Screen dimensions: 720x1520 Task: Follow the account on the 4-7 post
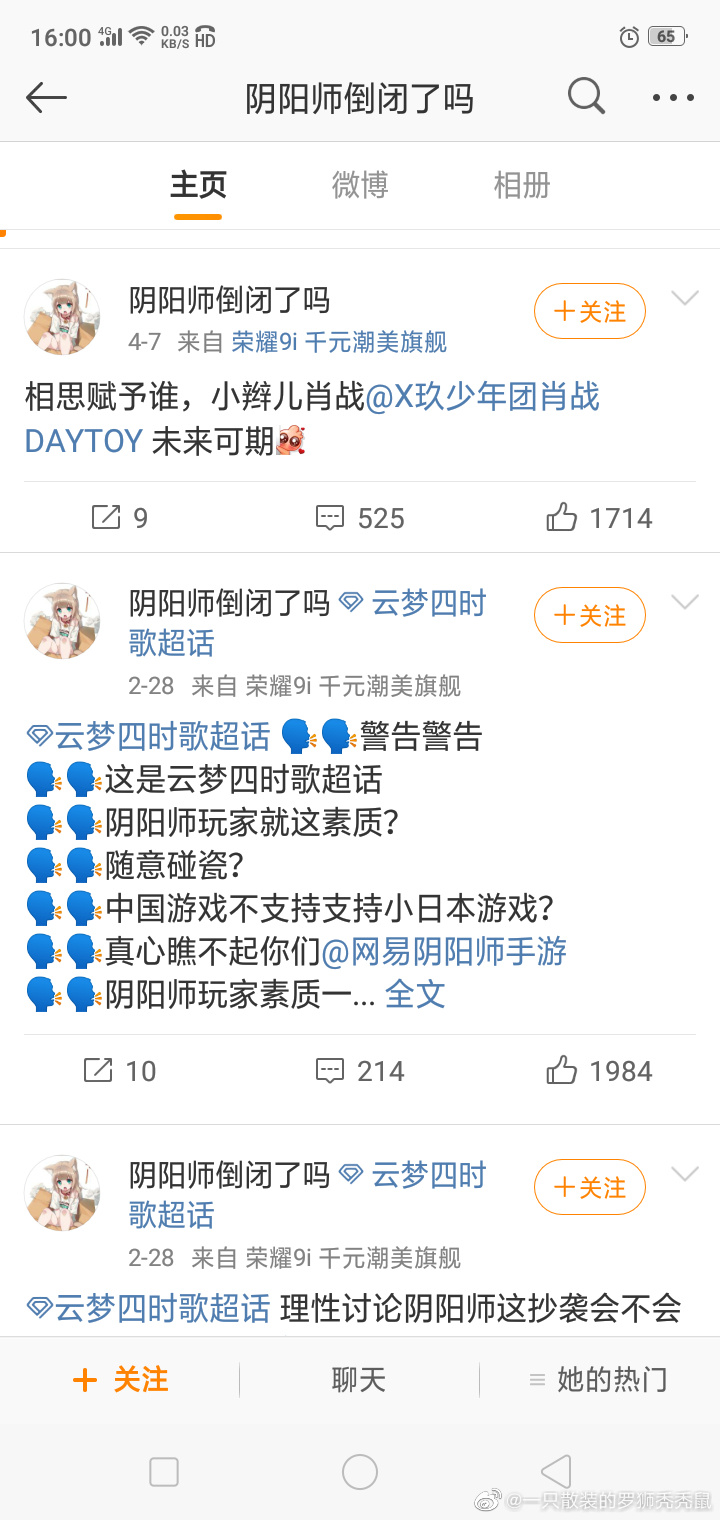click(x=589, y=312)
